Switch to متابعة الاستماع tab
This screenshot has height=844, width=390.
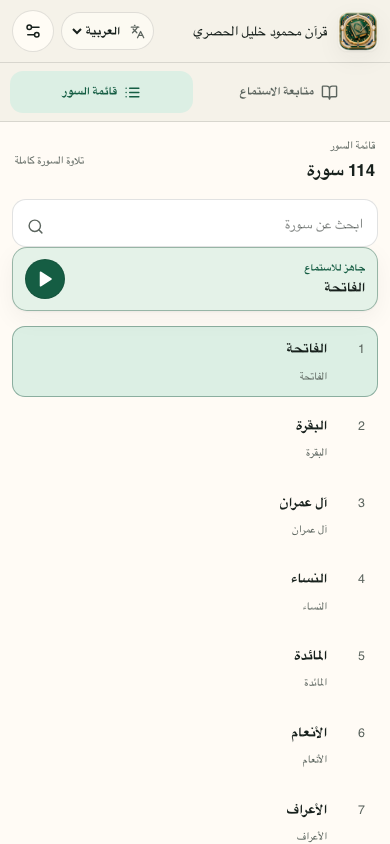click(x=289, y=92)
